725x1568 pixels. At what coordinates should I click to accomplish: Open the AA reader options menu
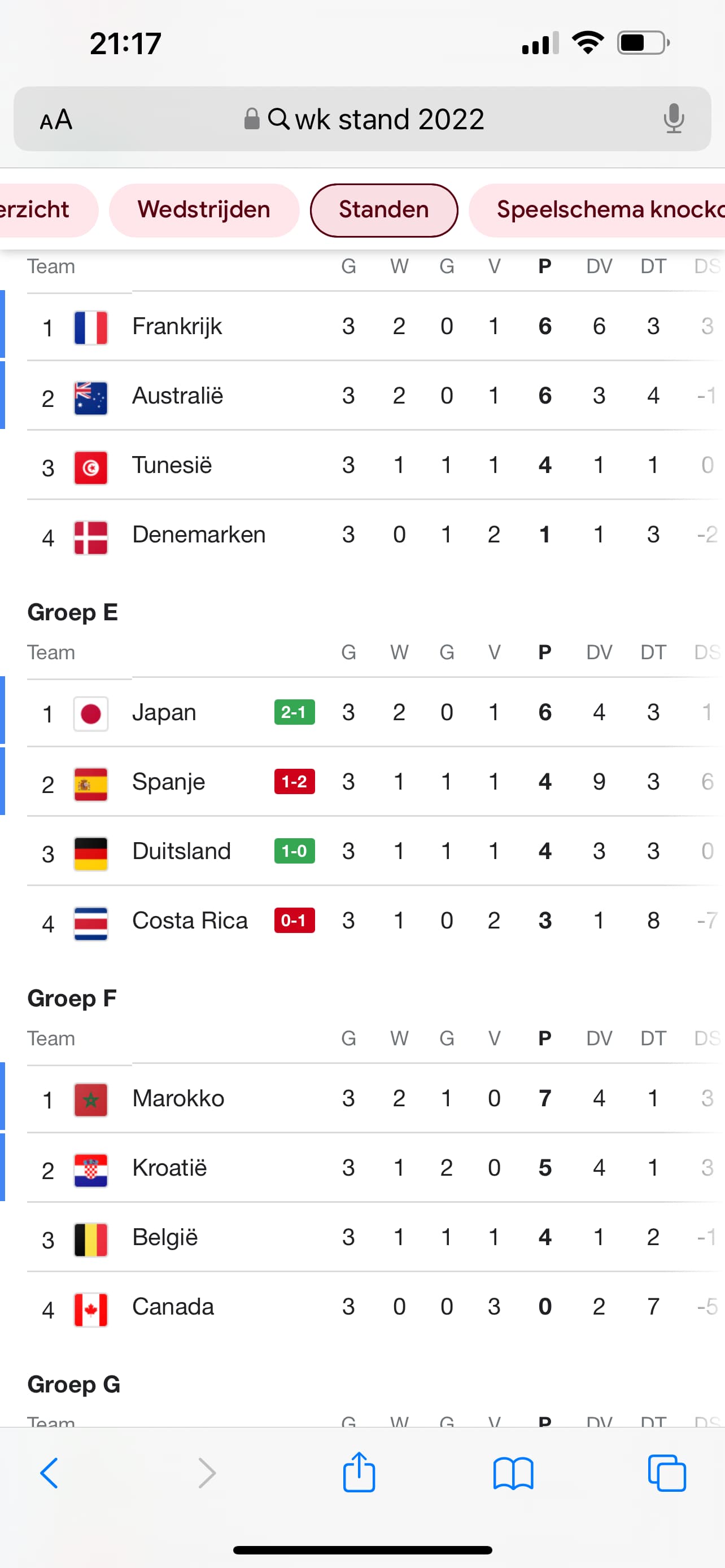56,119
